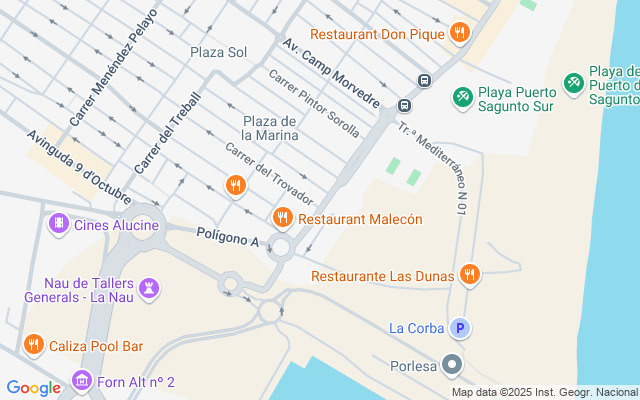
Task: Tap the unlabeled restaurant pin near Carrer del Trovador
Action: pyautogui.click(x=235, y=184)
